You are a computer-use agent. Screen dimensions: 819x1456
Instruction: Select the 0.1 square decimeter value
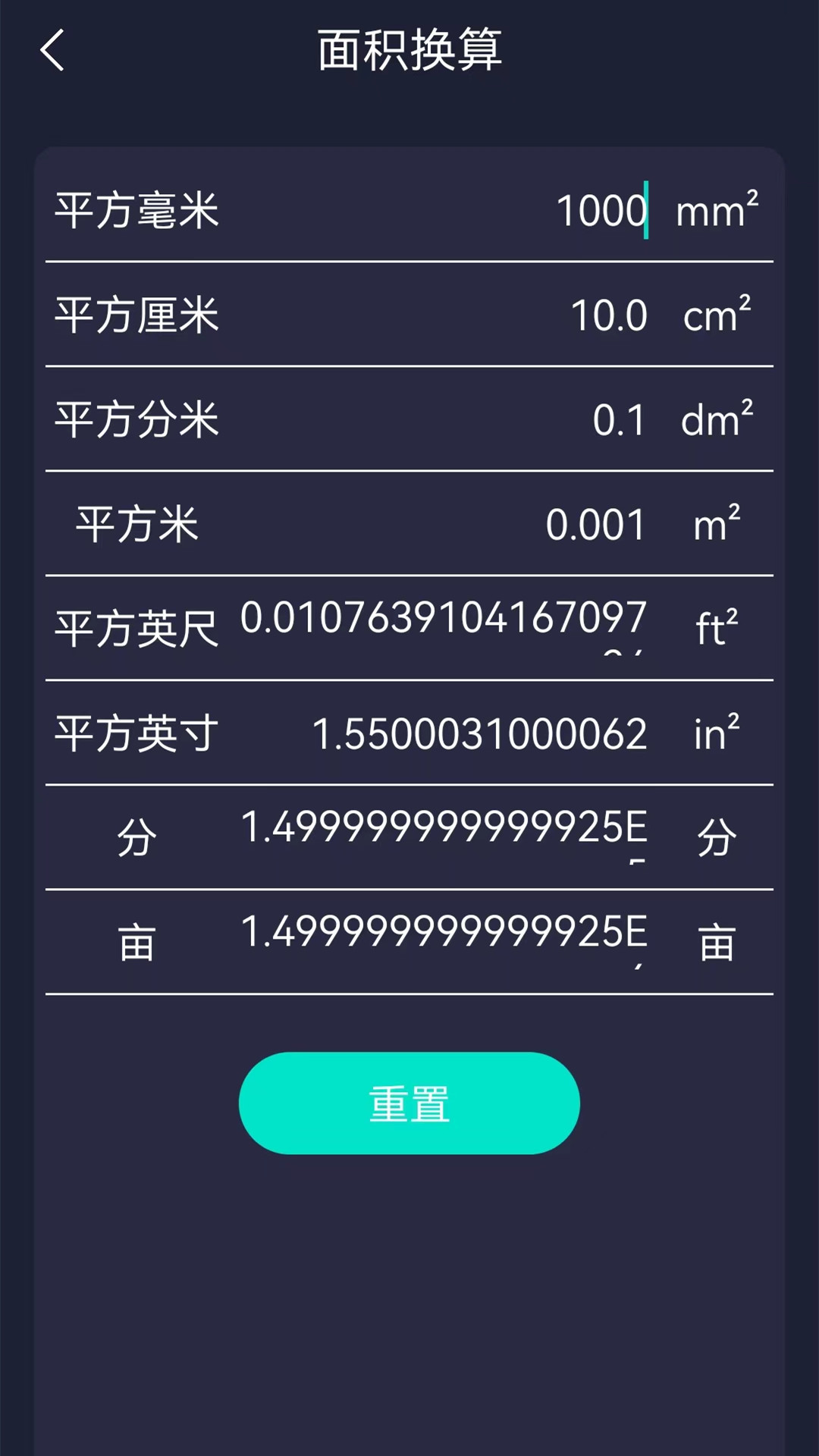point(620,419)
